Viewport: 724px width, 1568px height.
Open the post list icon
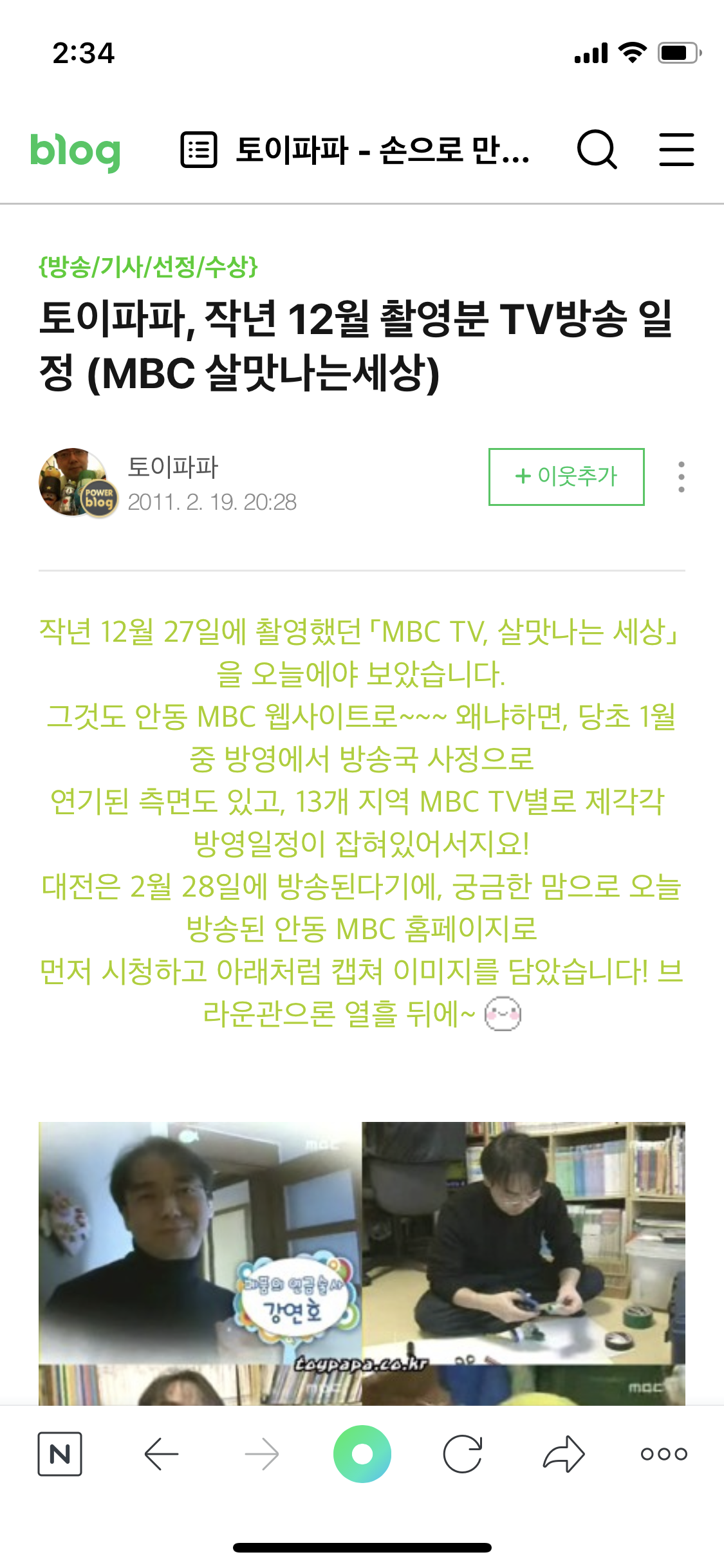[198, 150]
